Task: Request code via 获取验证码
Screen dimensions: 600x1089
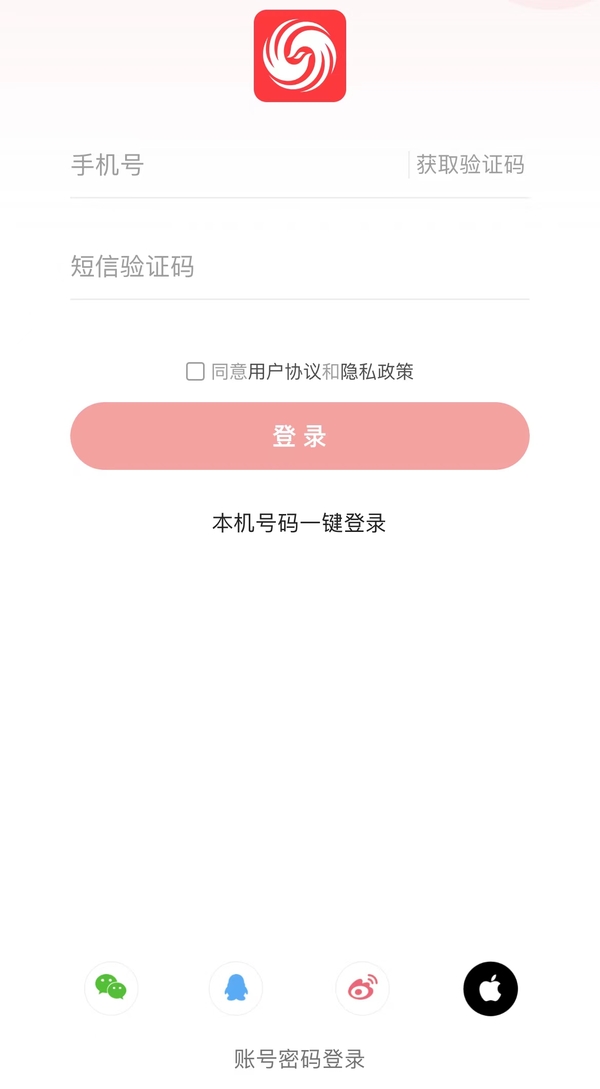Action: pos(470,165)
